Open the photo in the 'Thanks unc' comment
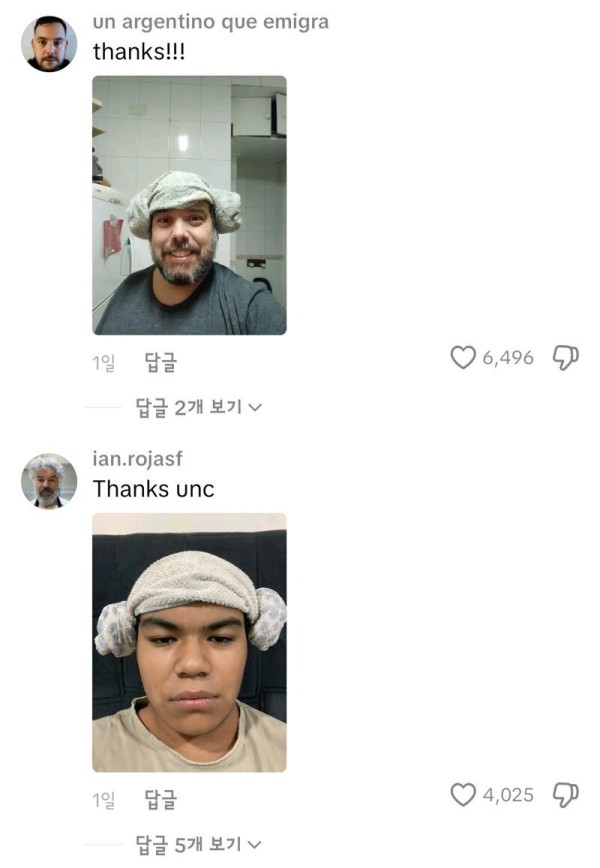The image size is (600, 868). 189,642
